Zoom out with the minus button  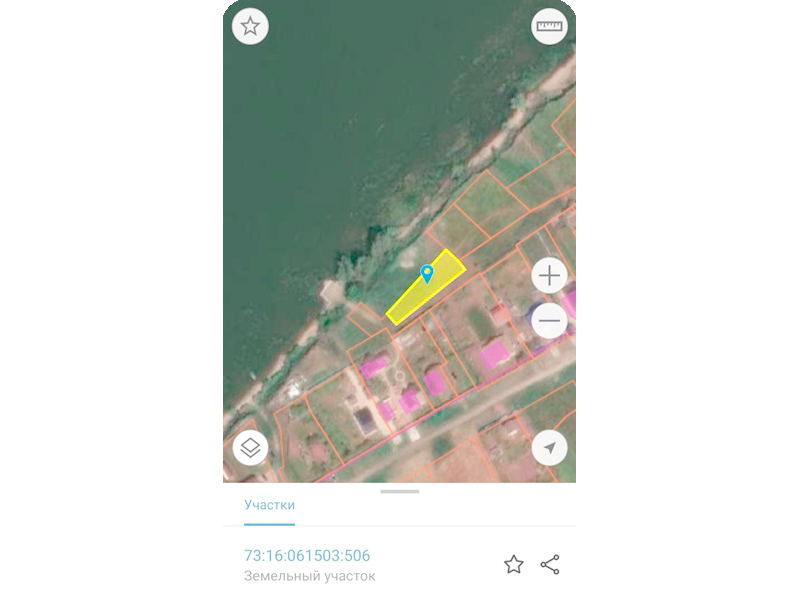549,320
